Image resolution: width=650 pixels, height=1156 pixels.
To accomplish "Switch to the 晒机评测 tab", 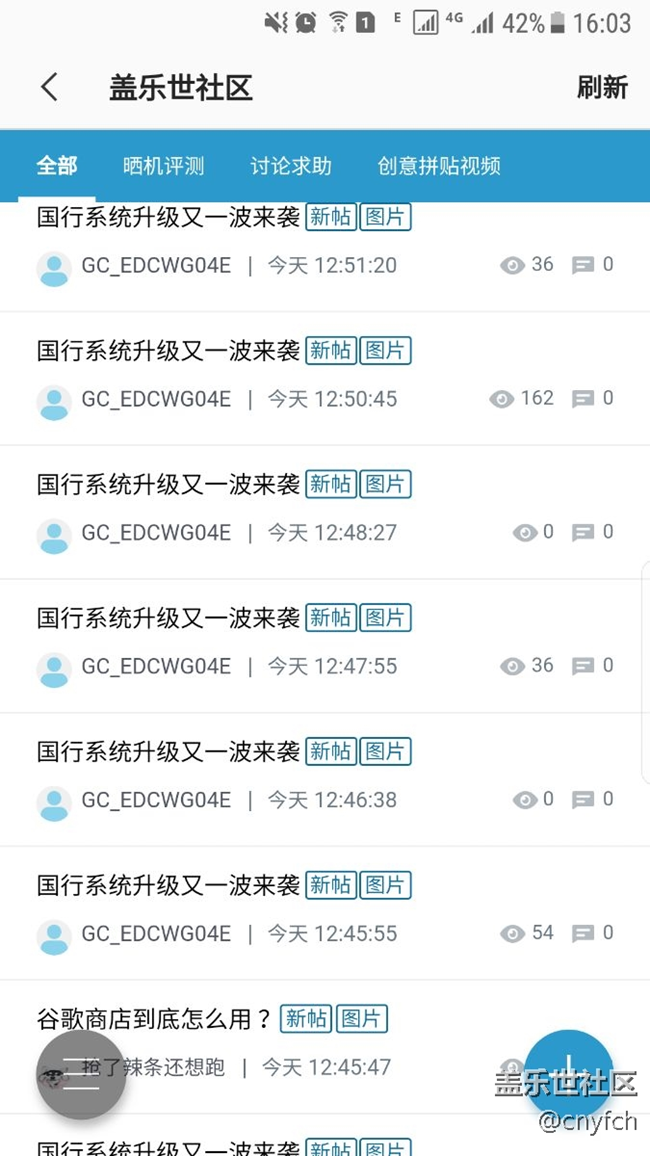I will pyautogui.click(x=164, y=166).
